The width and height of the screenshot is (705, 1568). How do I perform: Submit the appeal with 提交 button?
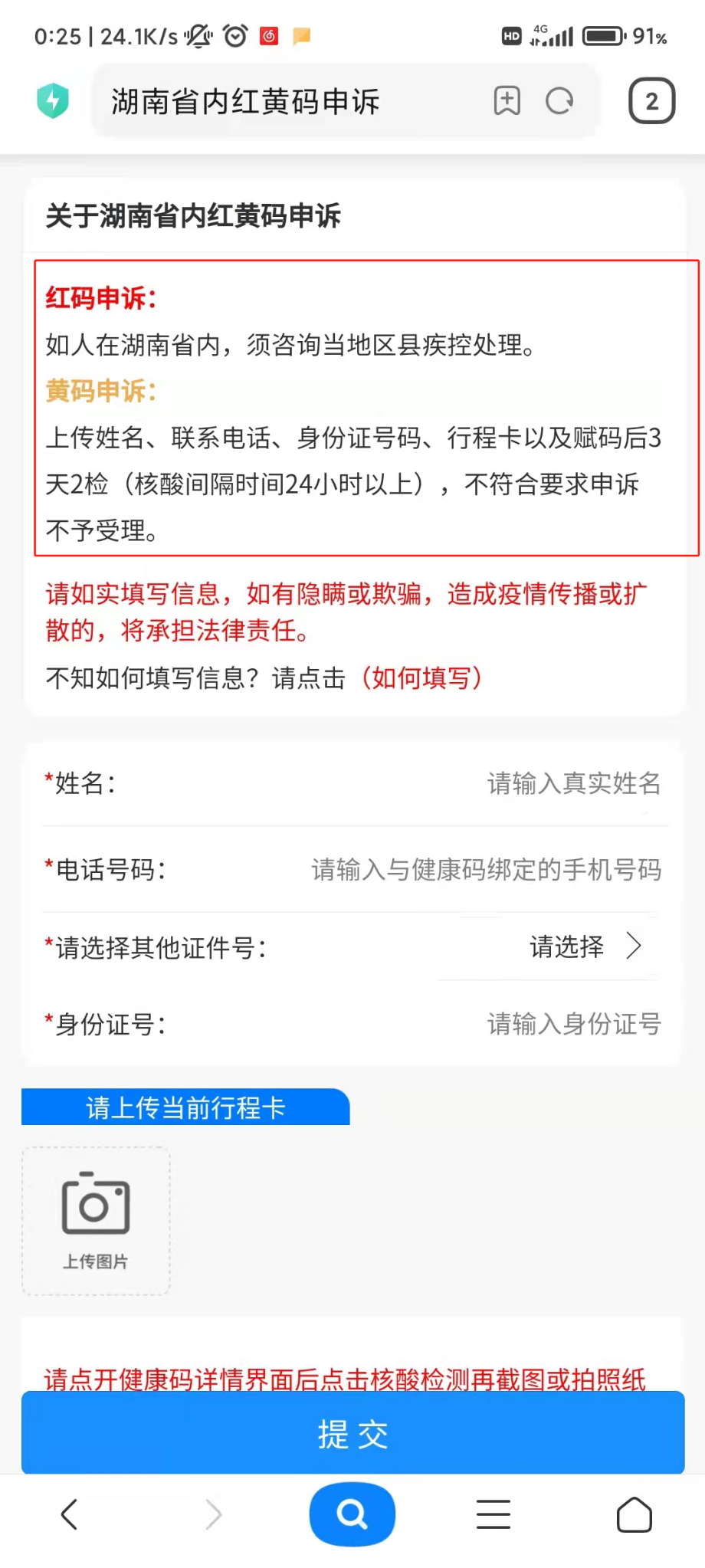352,1433
